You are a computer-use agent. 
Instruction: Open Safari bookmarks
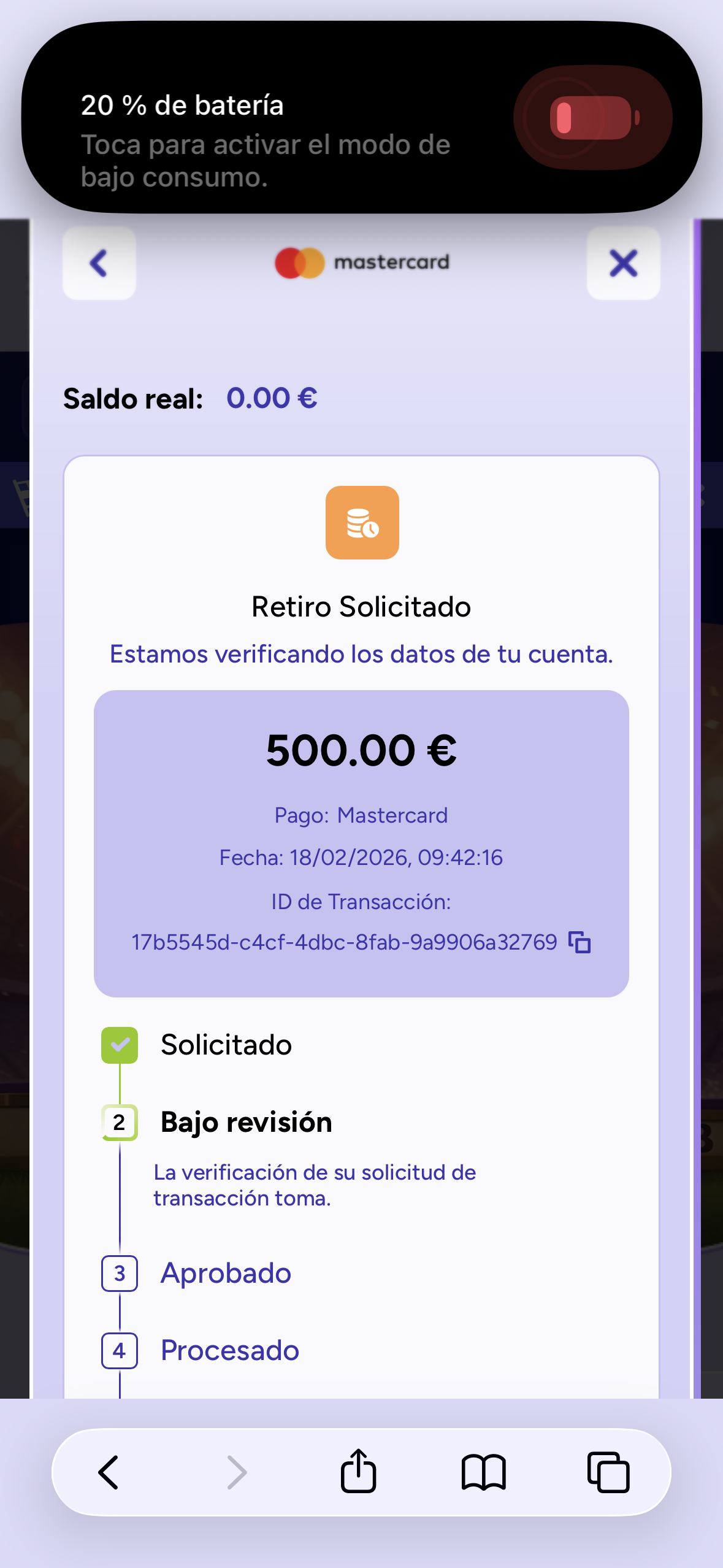coord(483,1472)
